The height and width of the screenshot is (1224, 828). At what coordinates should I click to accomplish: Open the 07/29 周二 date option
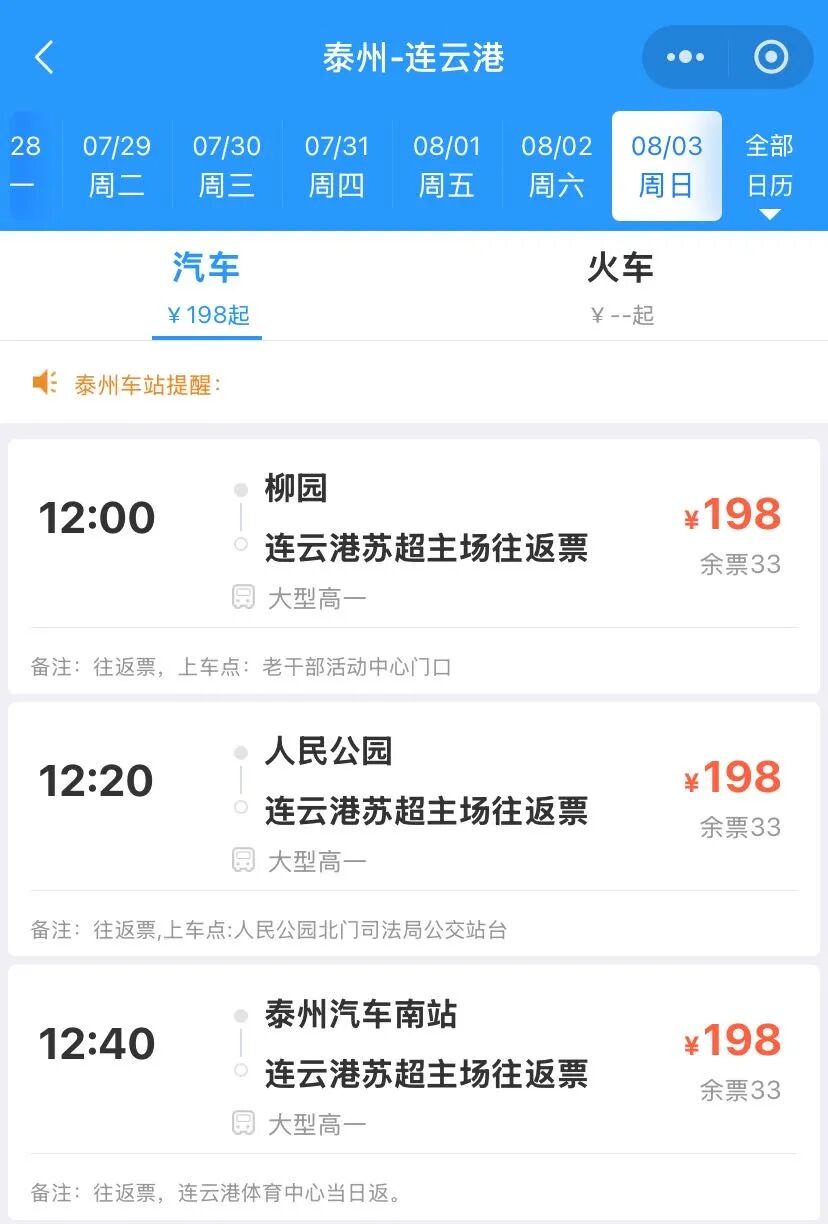(116, 165)
